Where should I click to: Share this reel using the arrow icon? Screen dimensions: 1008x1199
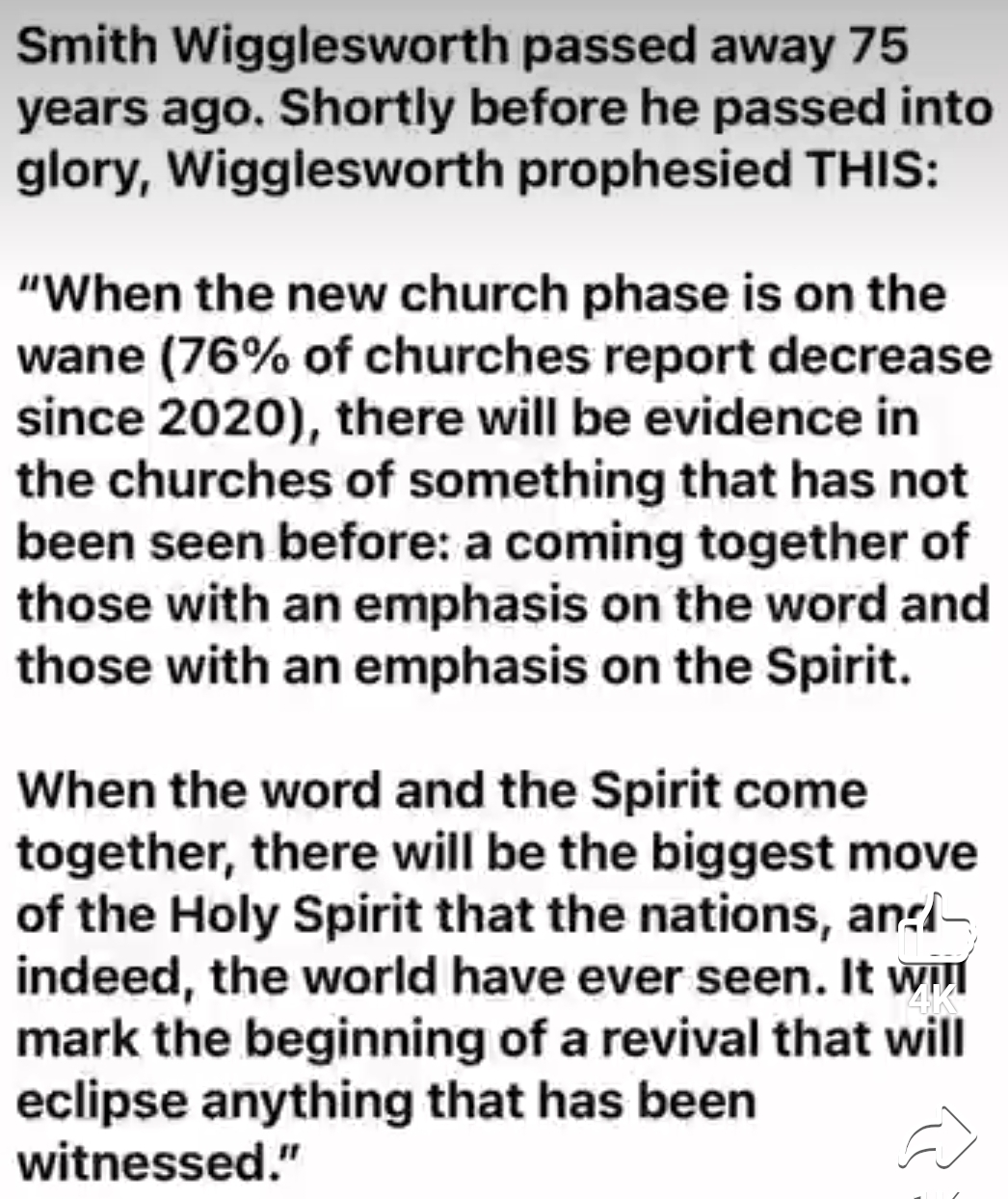point(938,1137)
